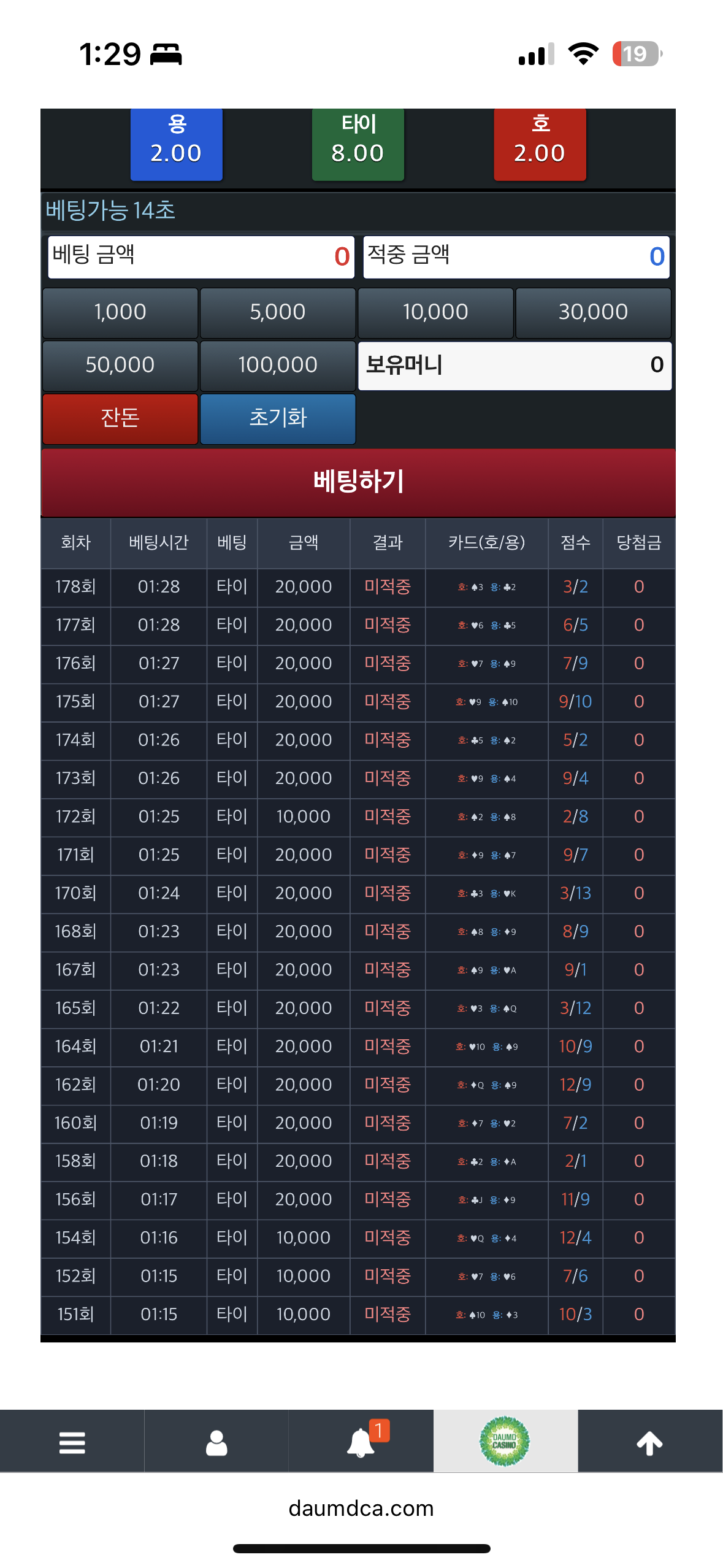Viewport: 723px width, 1568px height.
Task: Add 100,000 to the bet amount
Action: tap(278, 365)
